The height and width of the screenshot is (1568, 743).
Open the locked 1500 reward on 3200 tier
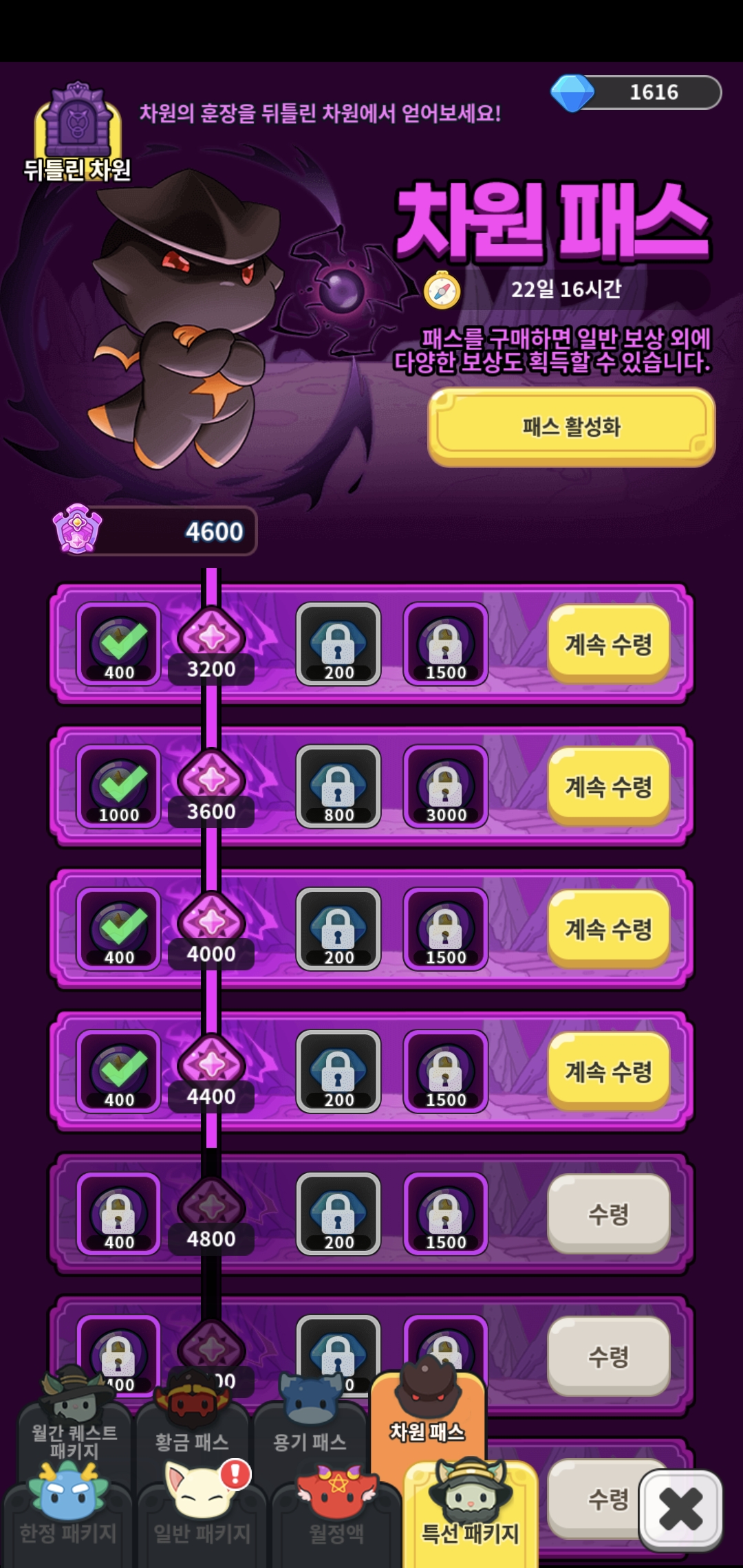tap(446, 644)
